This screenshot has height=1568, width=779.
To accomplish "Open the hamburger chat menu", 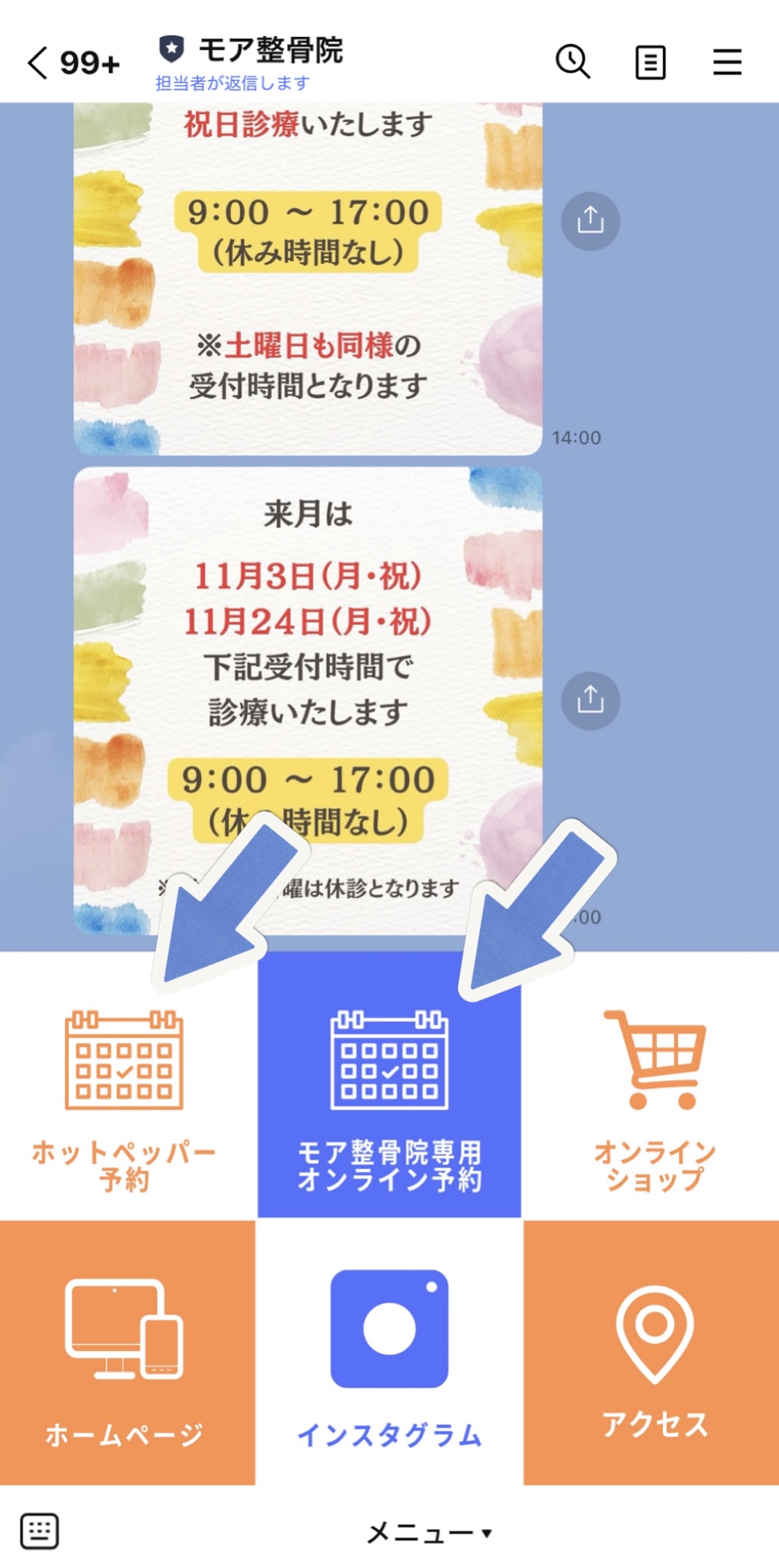I will coord(726,62).
